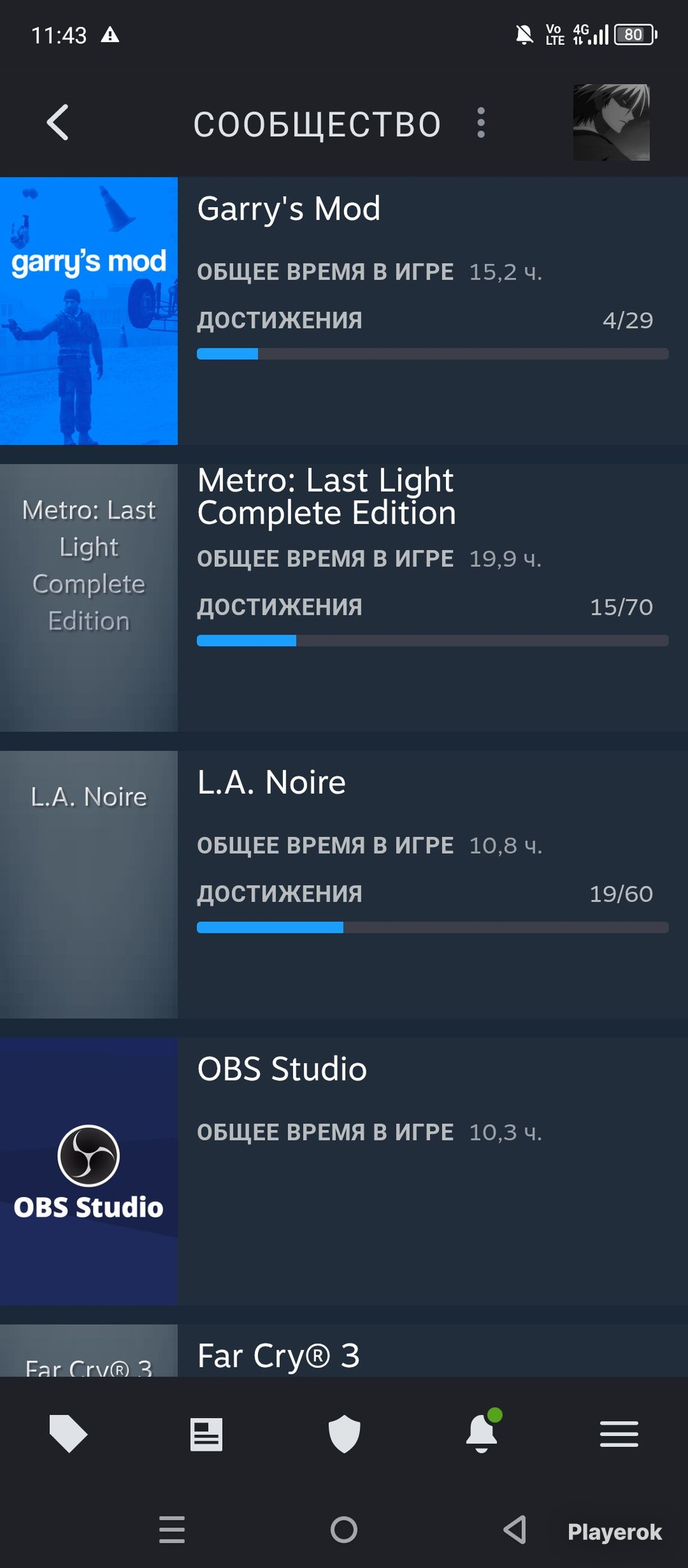
Task: Open the OBS Studio entry
Action: click(x=344, y=1171)
